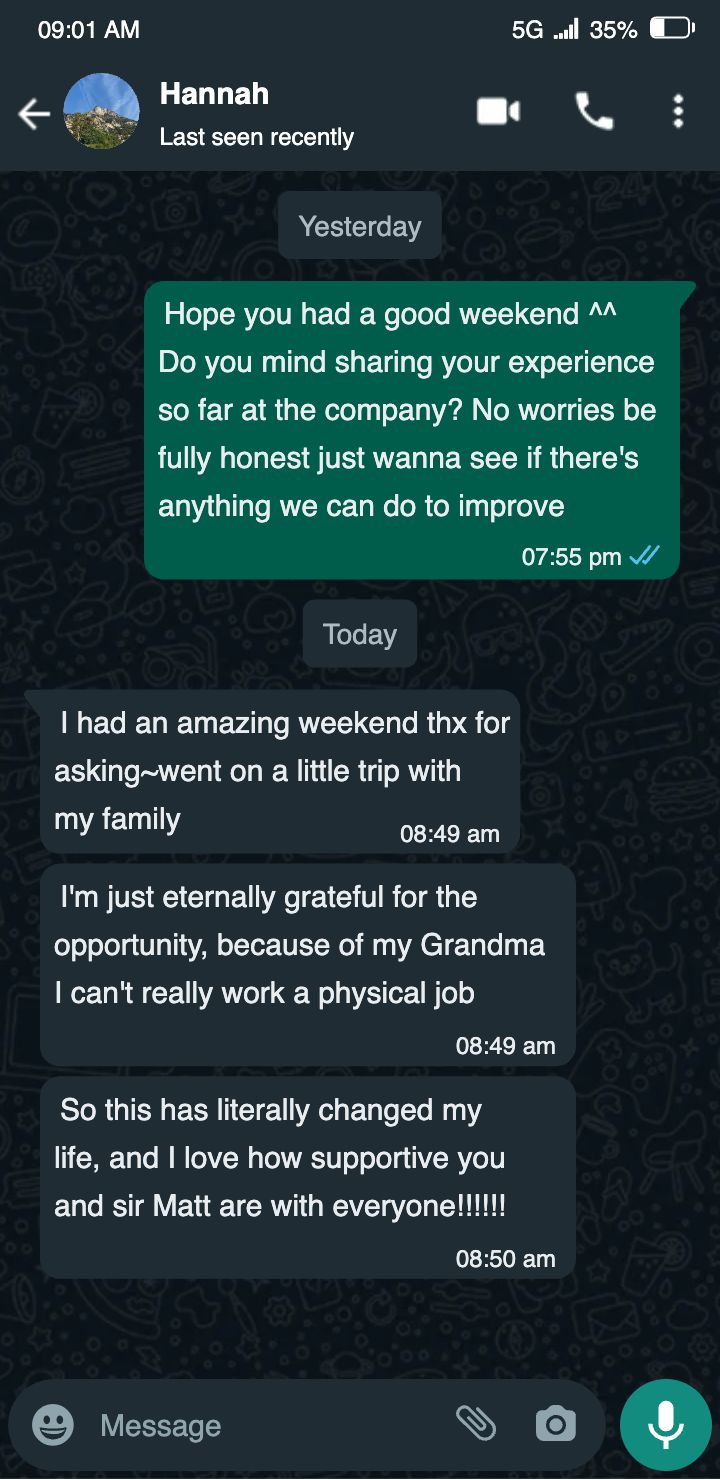
Task: Open Hannah's profile picture
Action: pyautogui.click(x=101, y=112)
